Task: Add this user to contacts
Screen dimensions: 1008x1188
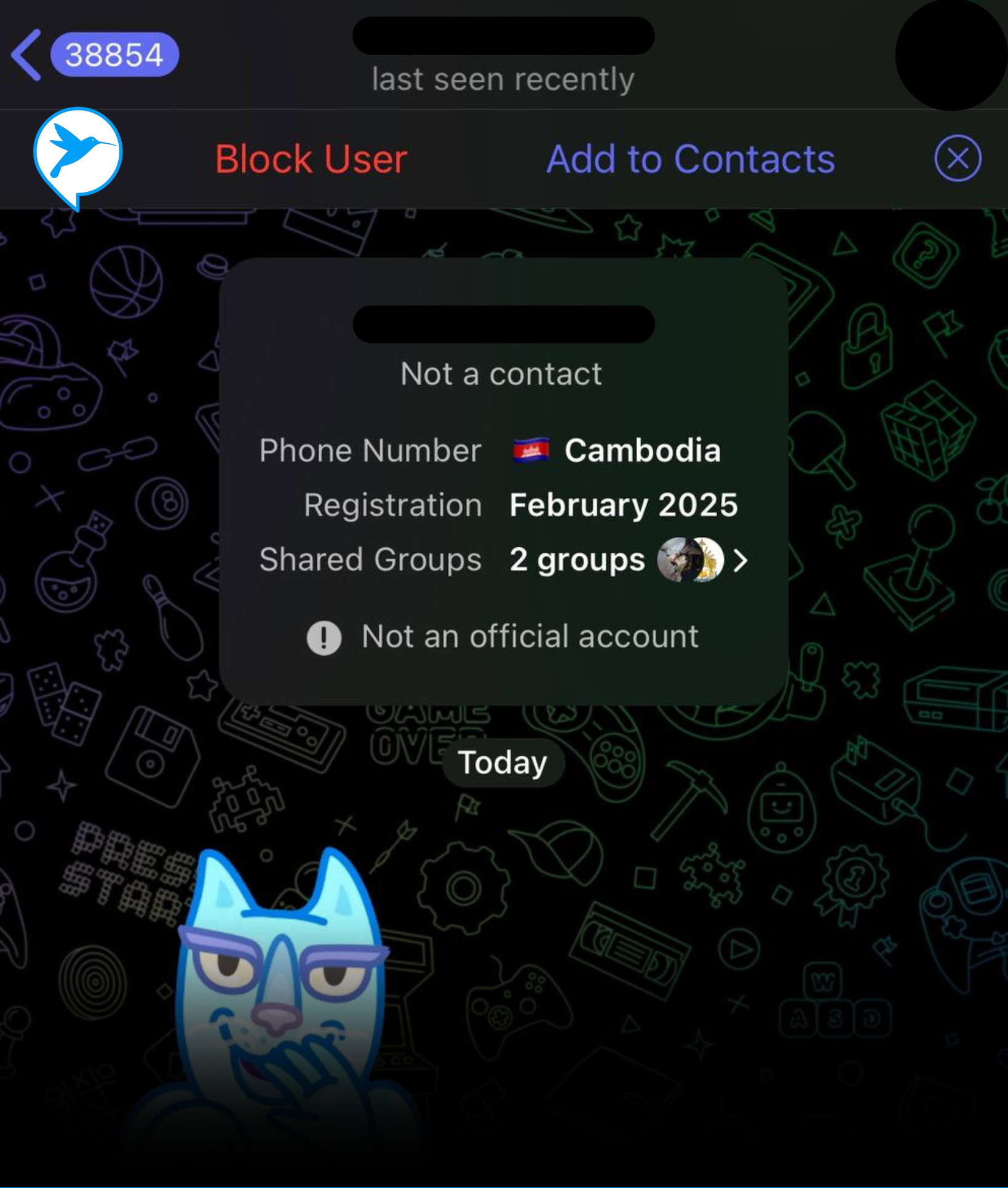Action: coord(690,159)
